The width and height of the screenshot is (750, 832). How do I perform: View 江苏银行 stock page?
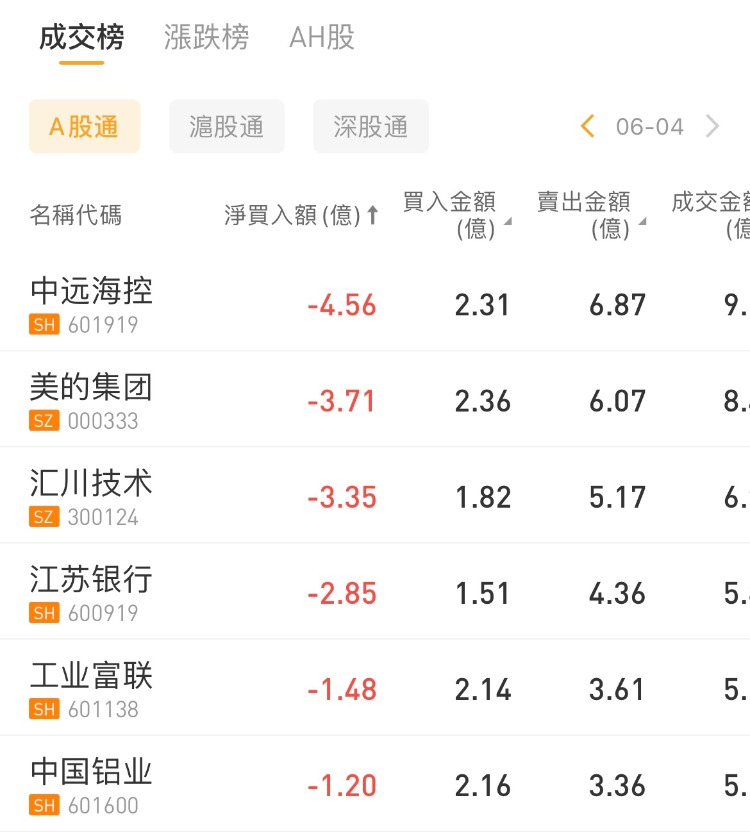[91, 592]
